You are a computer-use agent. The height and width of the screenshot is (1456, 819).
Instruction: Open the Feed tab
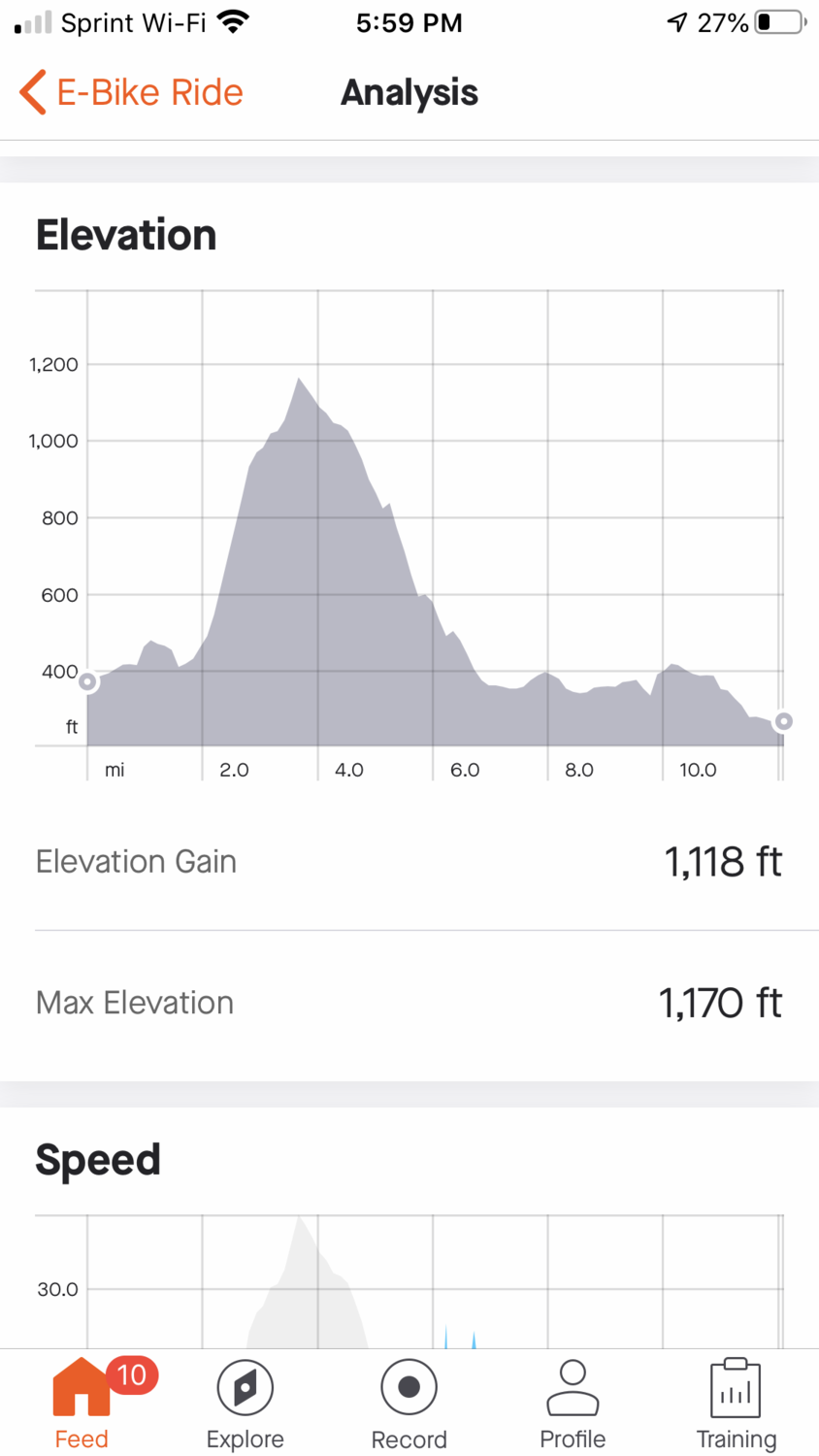coord(82,1404)
